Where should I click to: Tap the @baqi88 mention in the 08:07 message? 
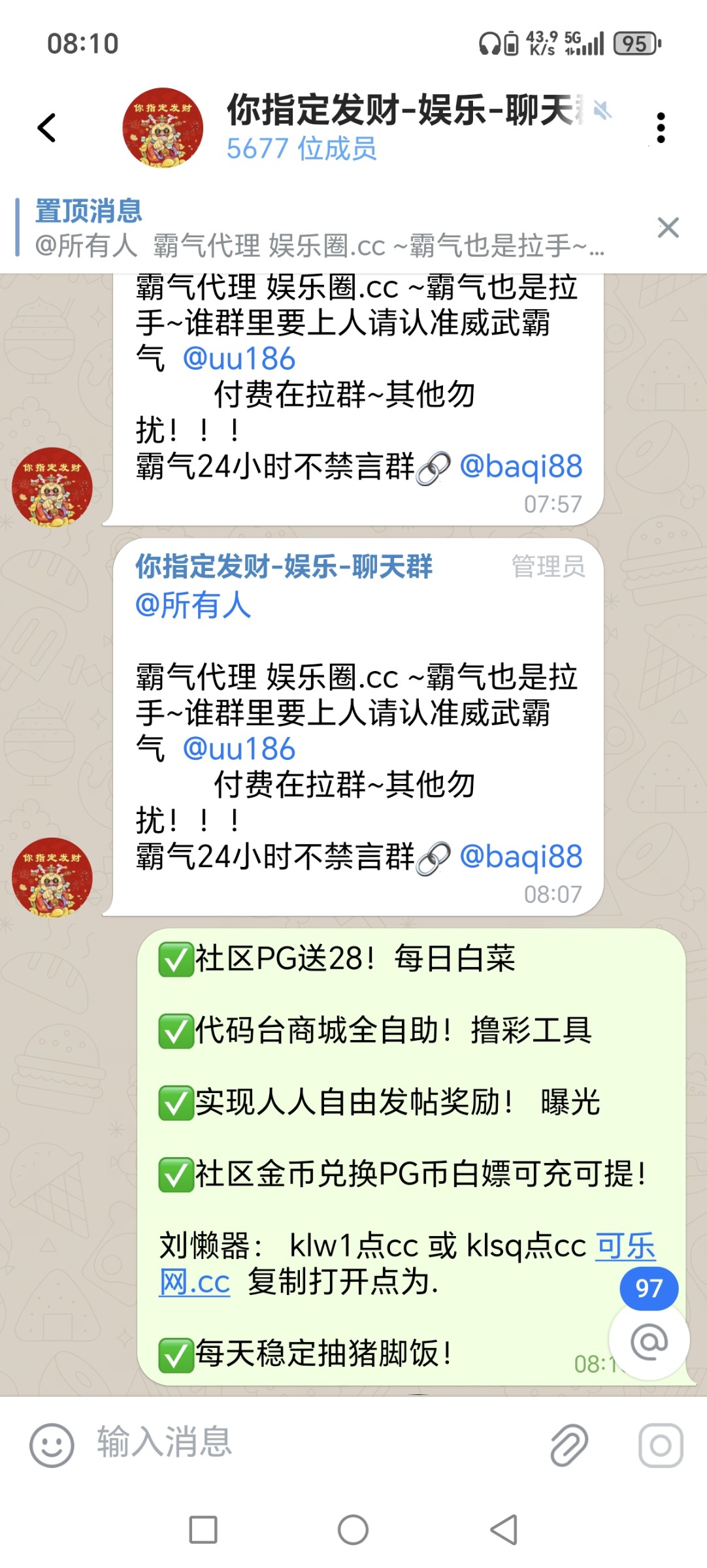click(x=521, y=857)
